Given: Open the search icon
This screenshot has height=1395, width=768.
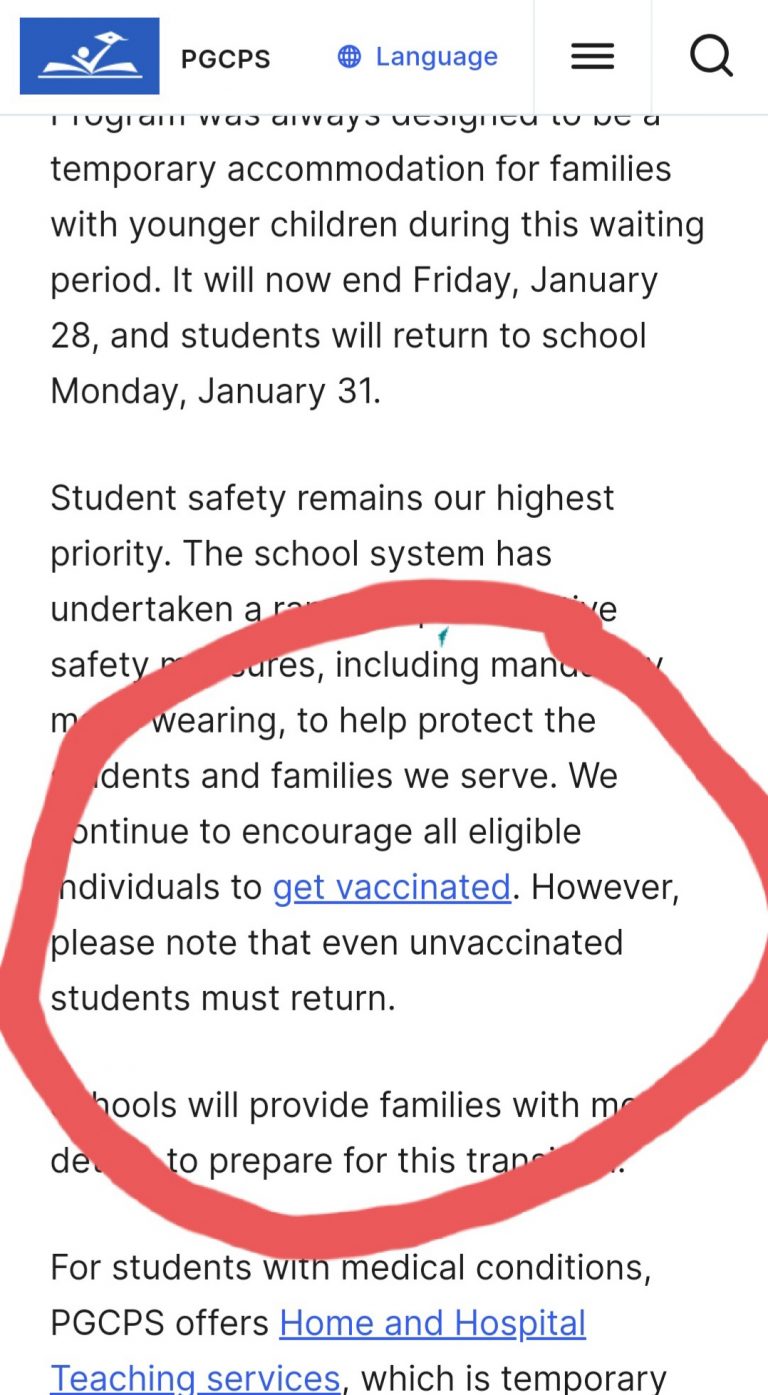Looking at the screenshot, I should click(711, 57).
